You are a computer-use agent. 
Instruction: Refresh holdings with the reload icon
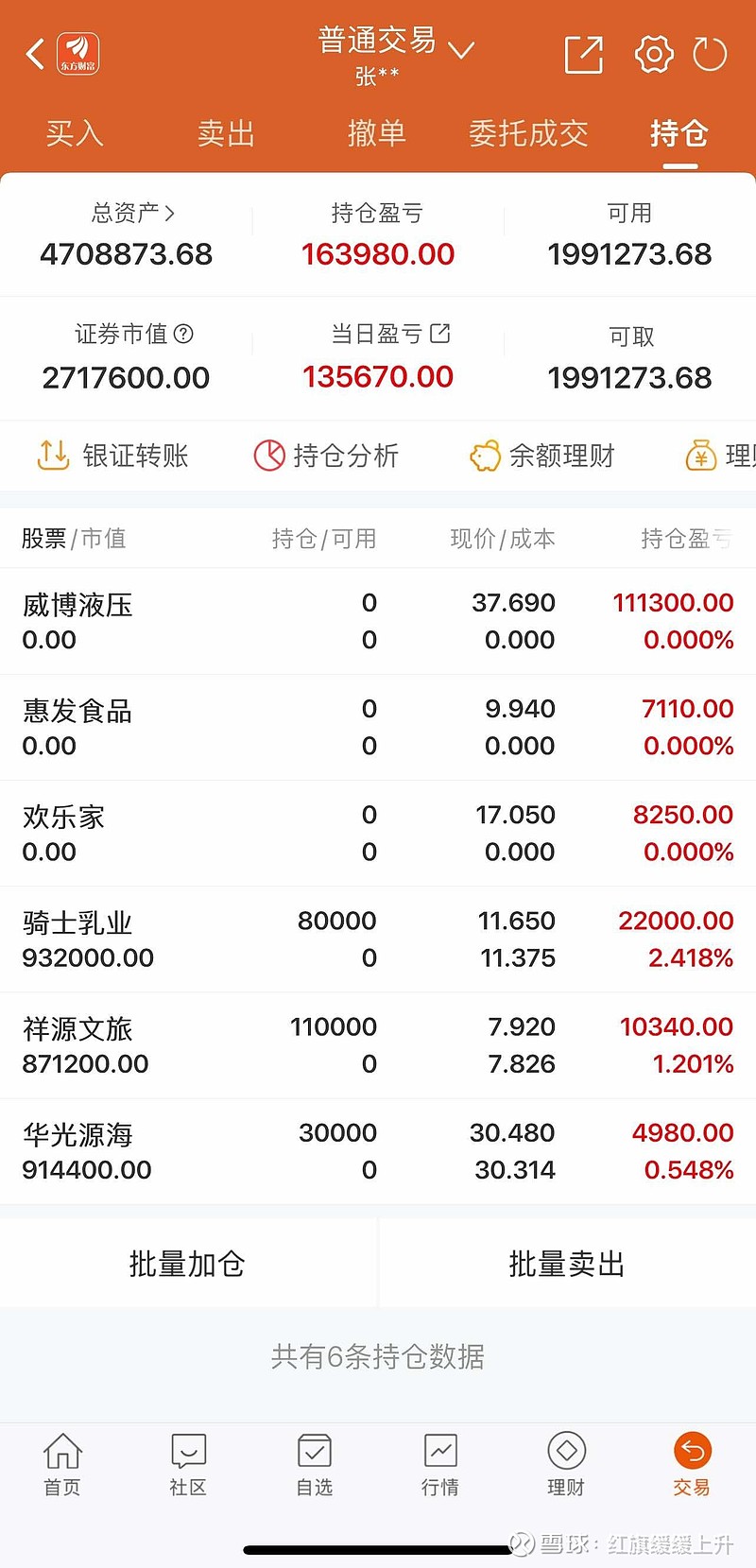710,54
